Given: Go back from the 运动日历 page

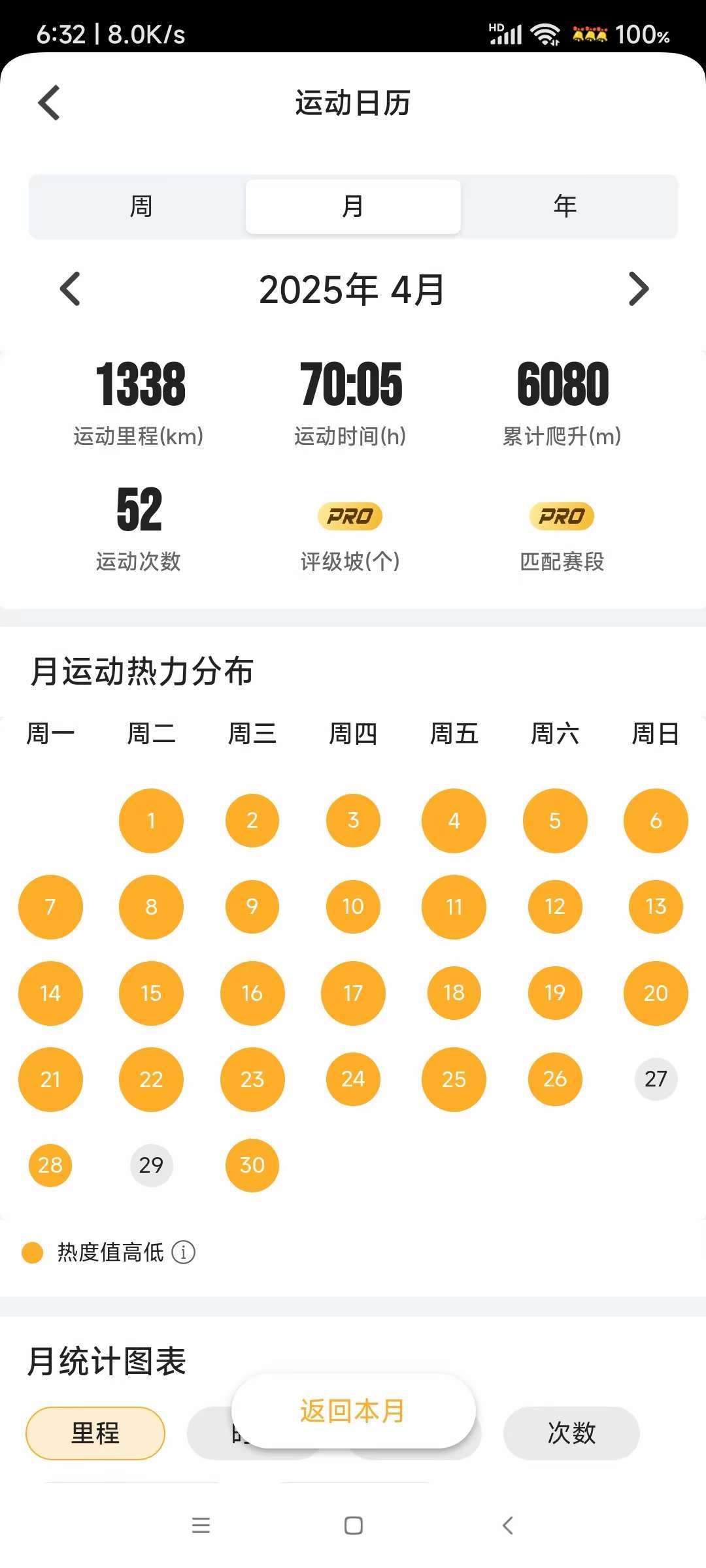Looking at the screenshot, I should (x=50, y=103).
